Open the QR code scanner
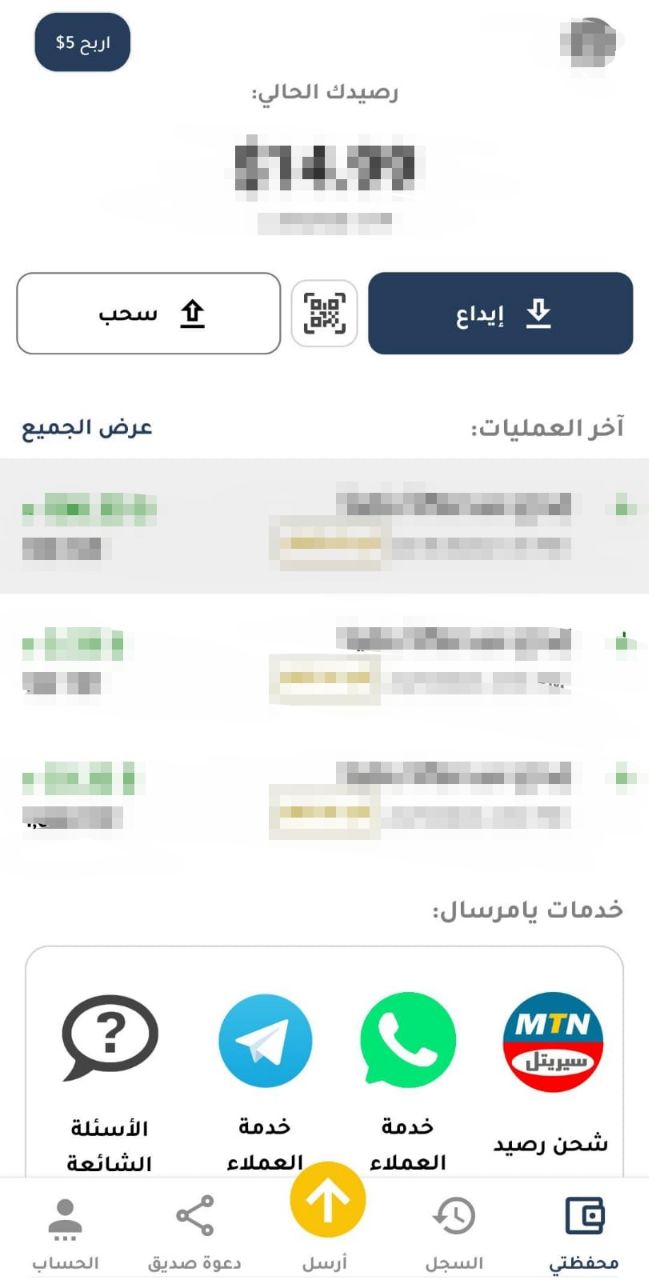The height and width of the screenshot is (1280, 649). (x=324, y=314)
